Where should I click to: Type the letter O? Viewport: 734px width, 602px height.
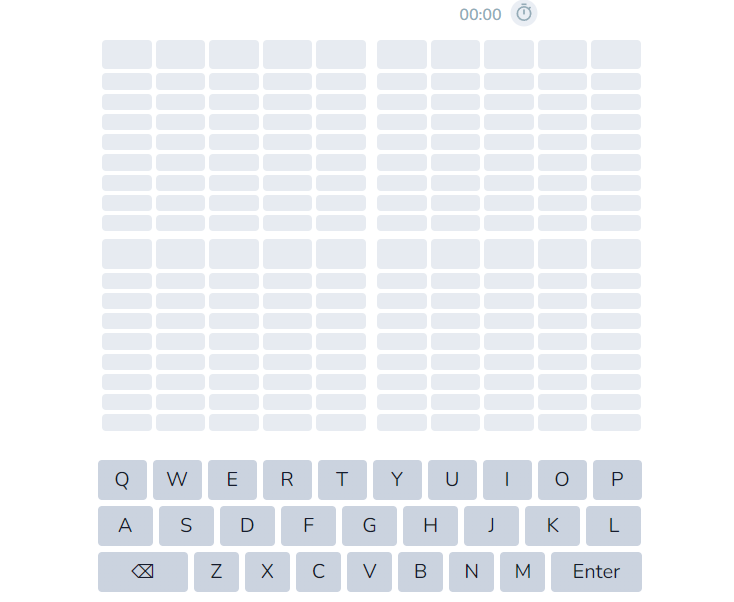pyautogui.click(x=562, y=480)
